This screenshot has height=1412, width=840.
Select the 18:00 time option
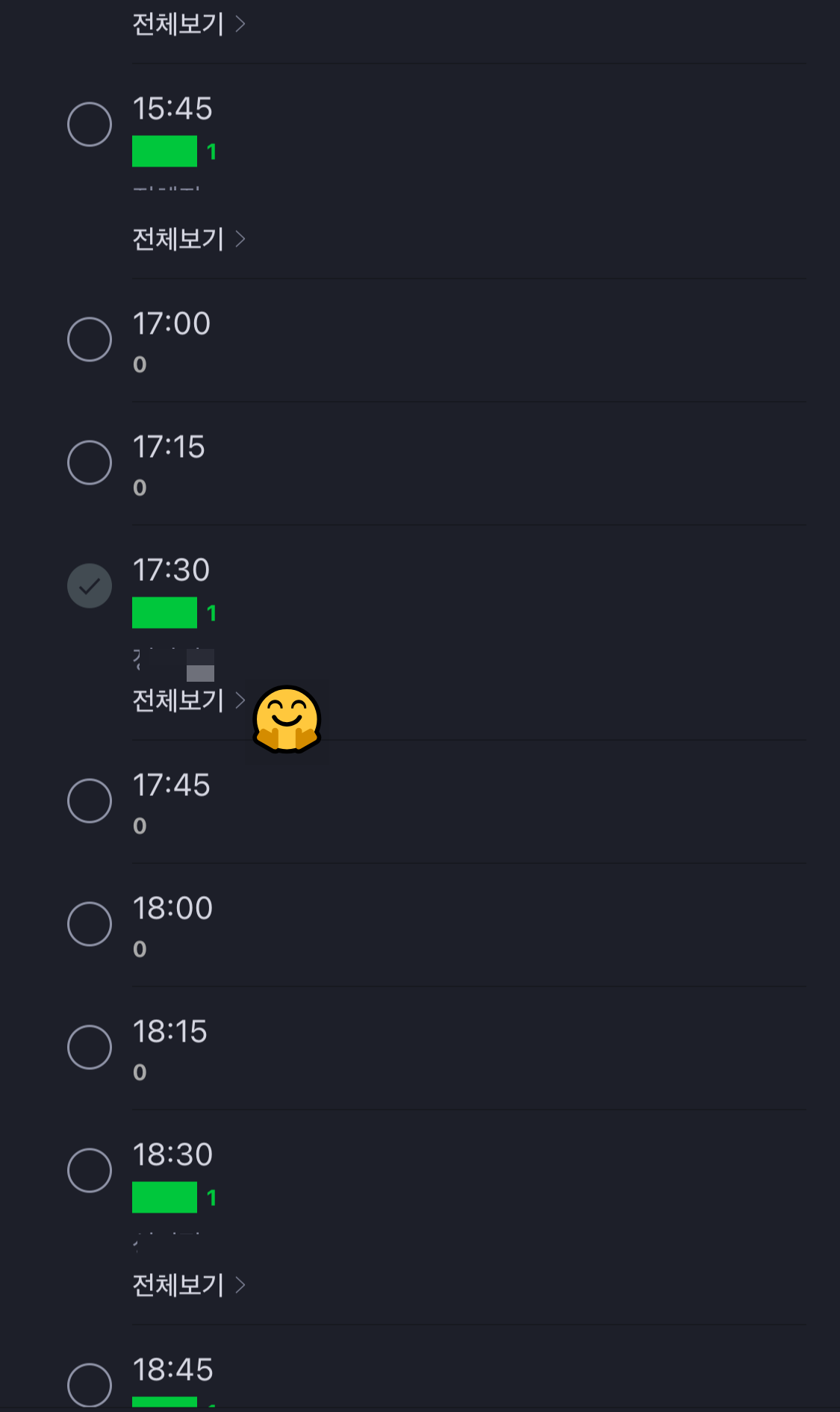(x=90, y=924)
